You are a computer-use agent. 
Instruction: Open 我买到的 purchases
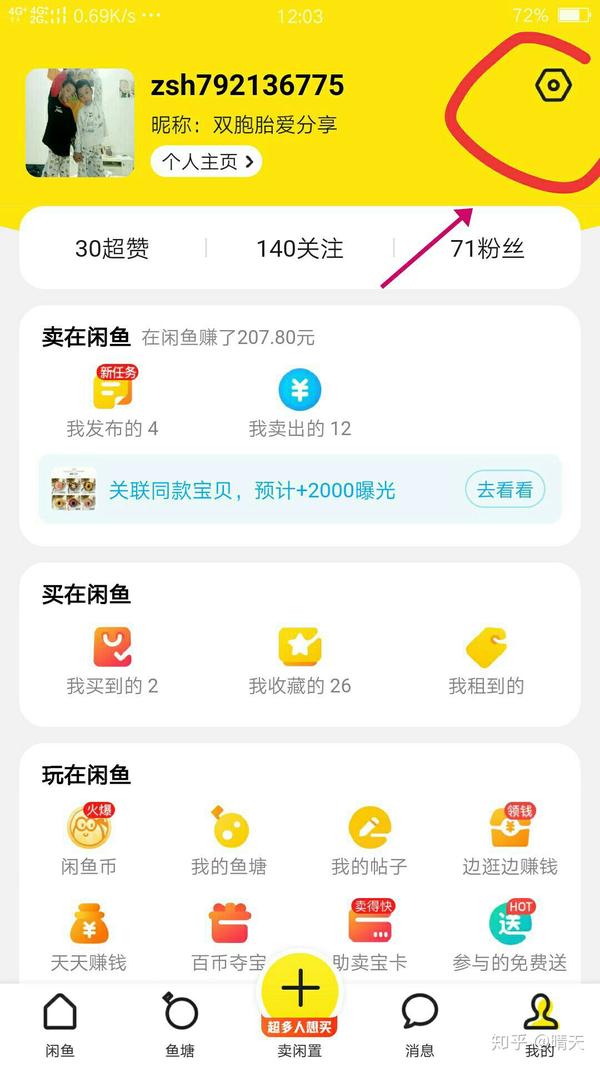[x=112, y=661]
